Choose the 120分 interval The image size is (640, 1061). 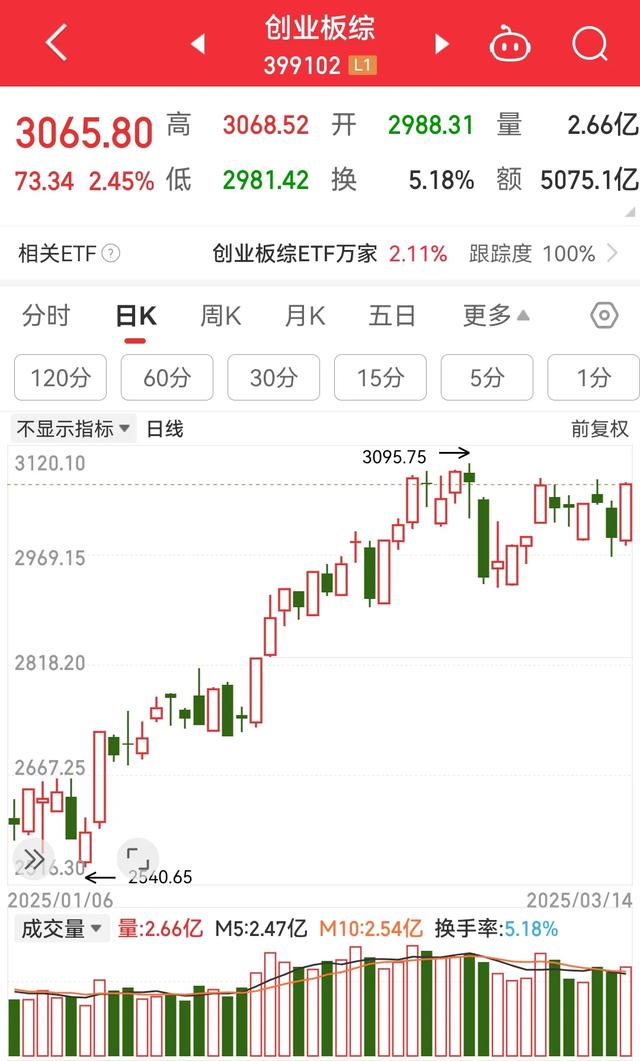click(x=61, y=378)
